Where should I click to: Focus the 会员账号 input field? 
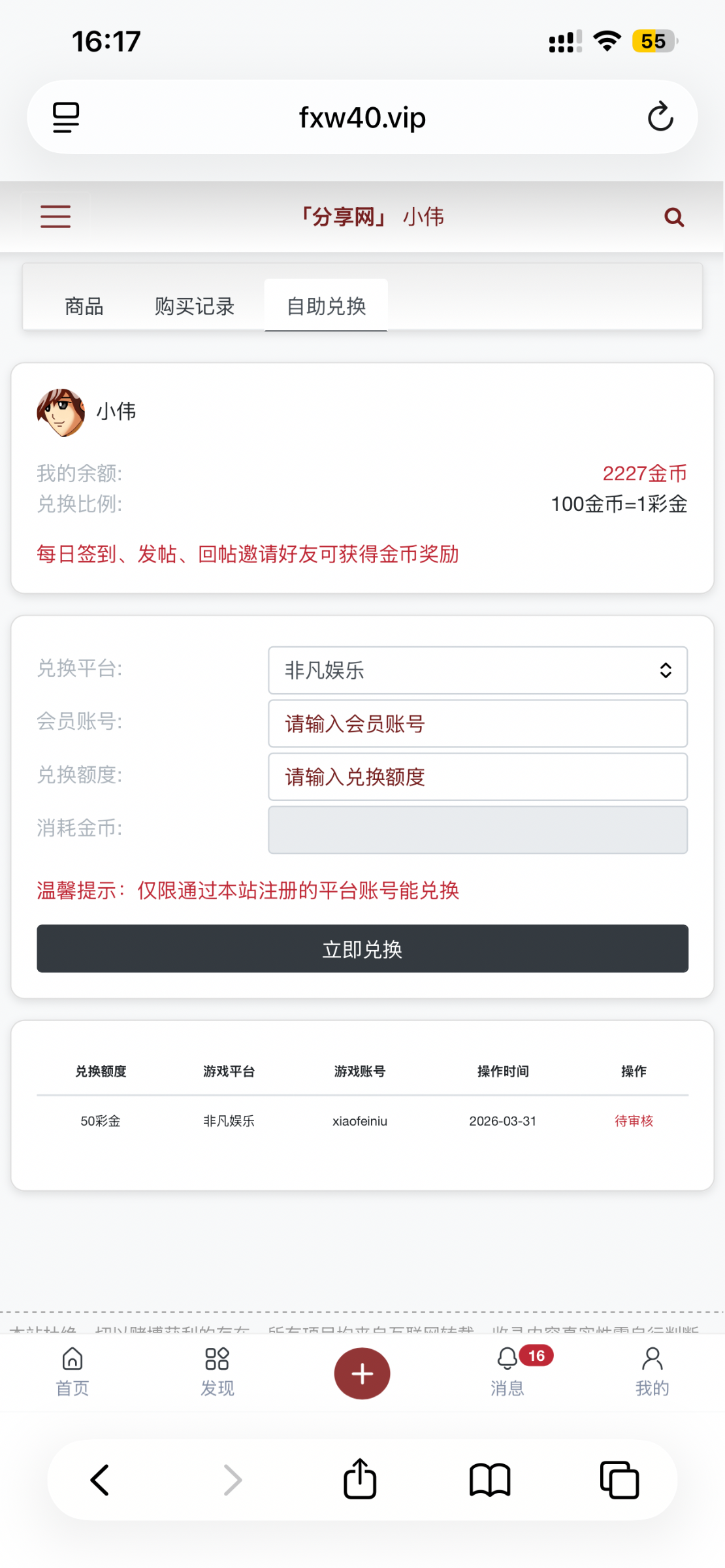point(477,723)
